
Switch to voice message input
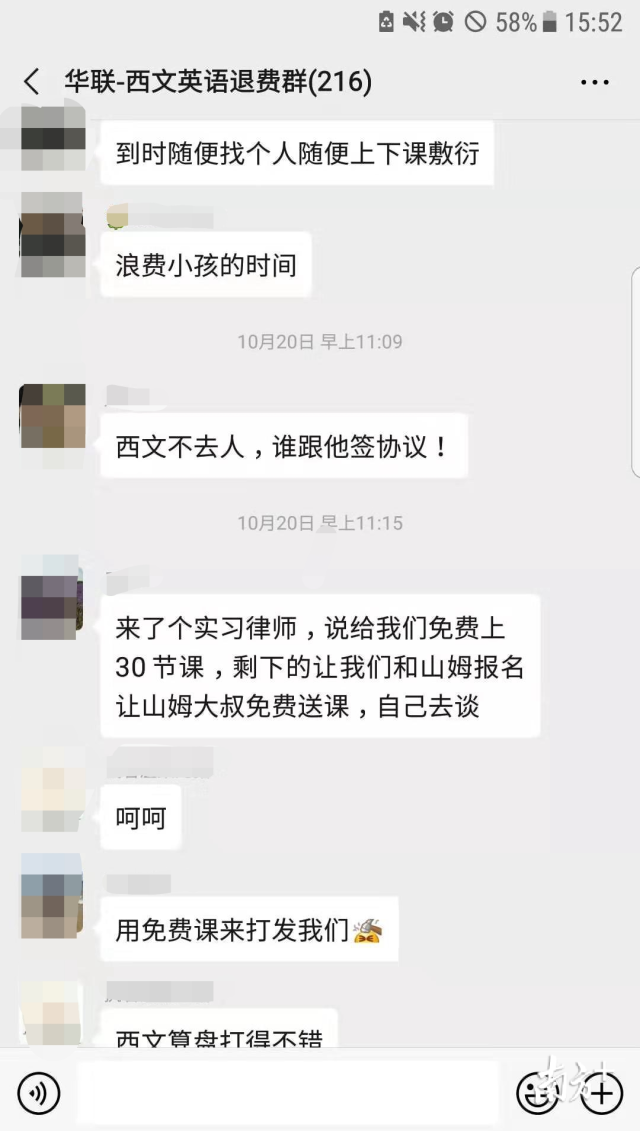point(38,1093)
